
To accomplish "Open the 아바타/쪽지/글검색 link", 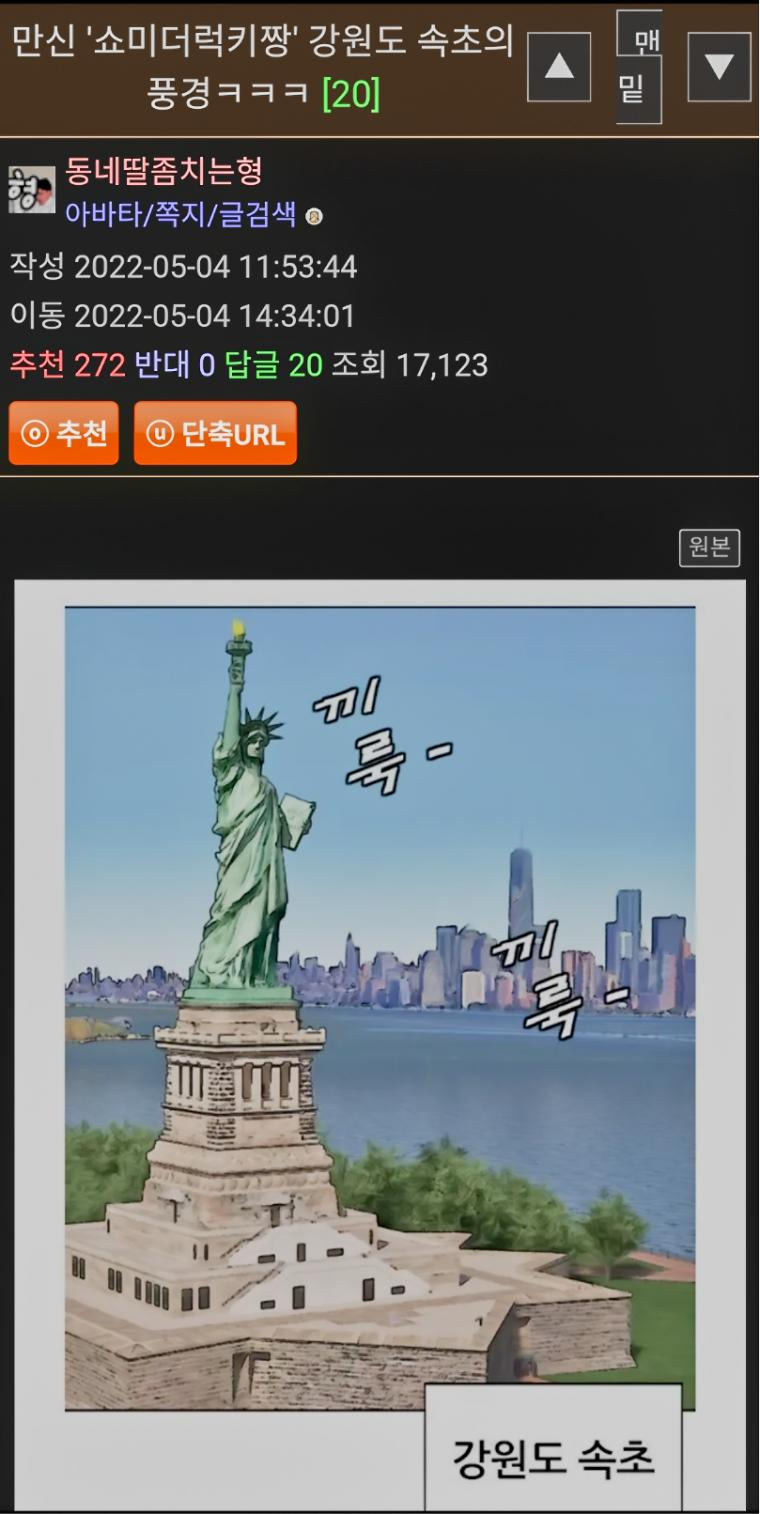I will click(180, 214).
